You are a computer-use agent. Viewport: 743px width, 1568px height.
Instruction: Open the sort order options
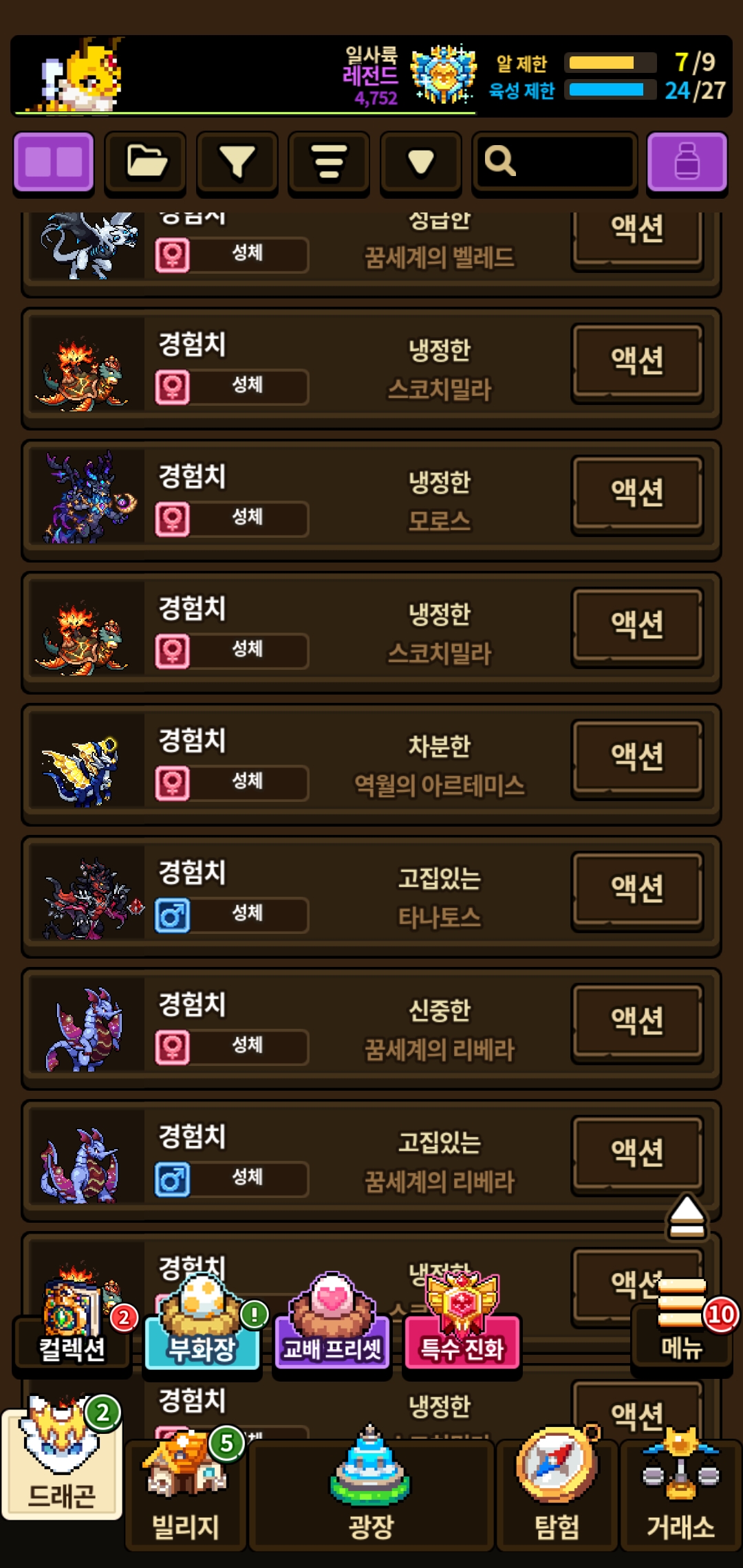pos(330,162)
